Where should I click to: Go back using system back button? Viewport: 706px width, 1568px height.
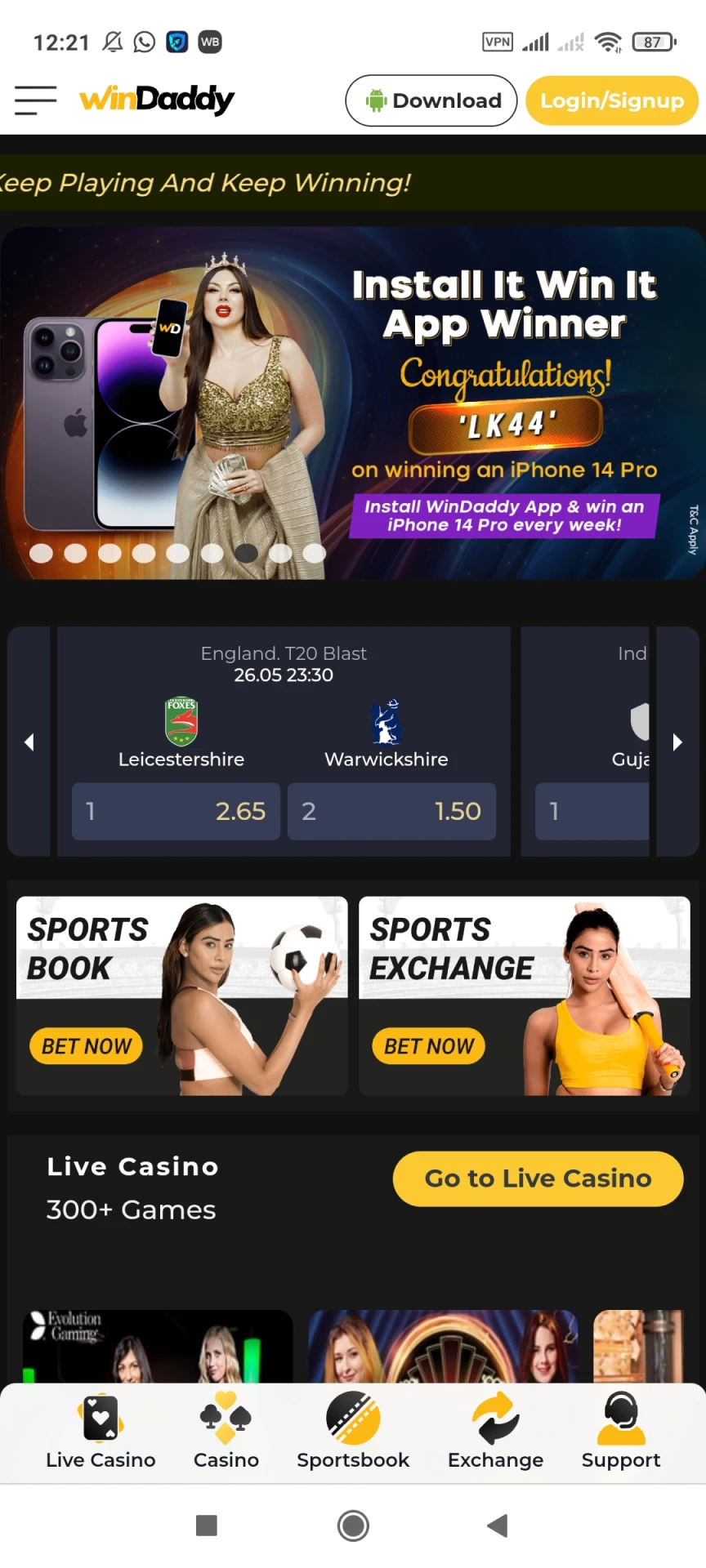pos(497,1525)
